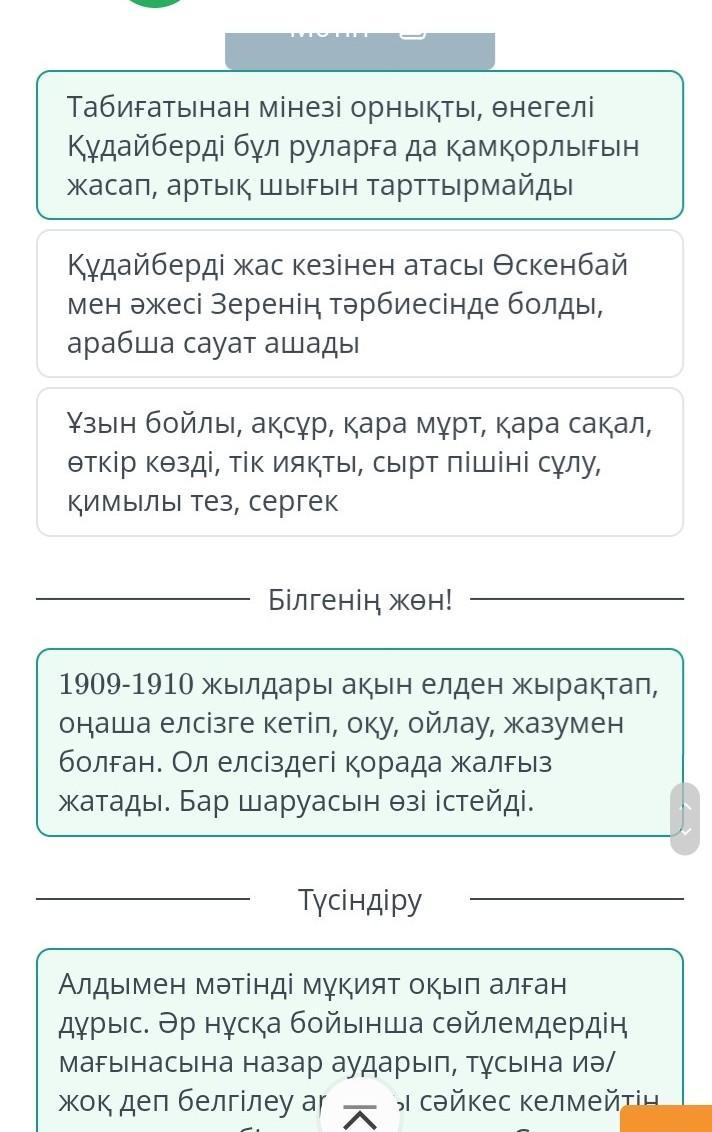
Task: Tap the orange button in bottom corner
Action: (x=666, y=1119)
